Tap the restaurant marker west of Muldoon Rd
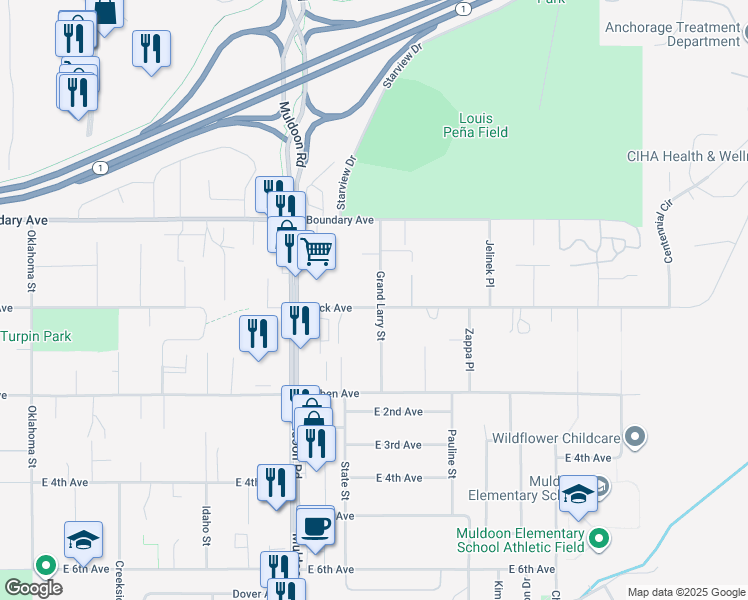 tap(259, 338)
